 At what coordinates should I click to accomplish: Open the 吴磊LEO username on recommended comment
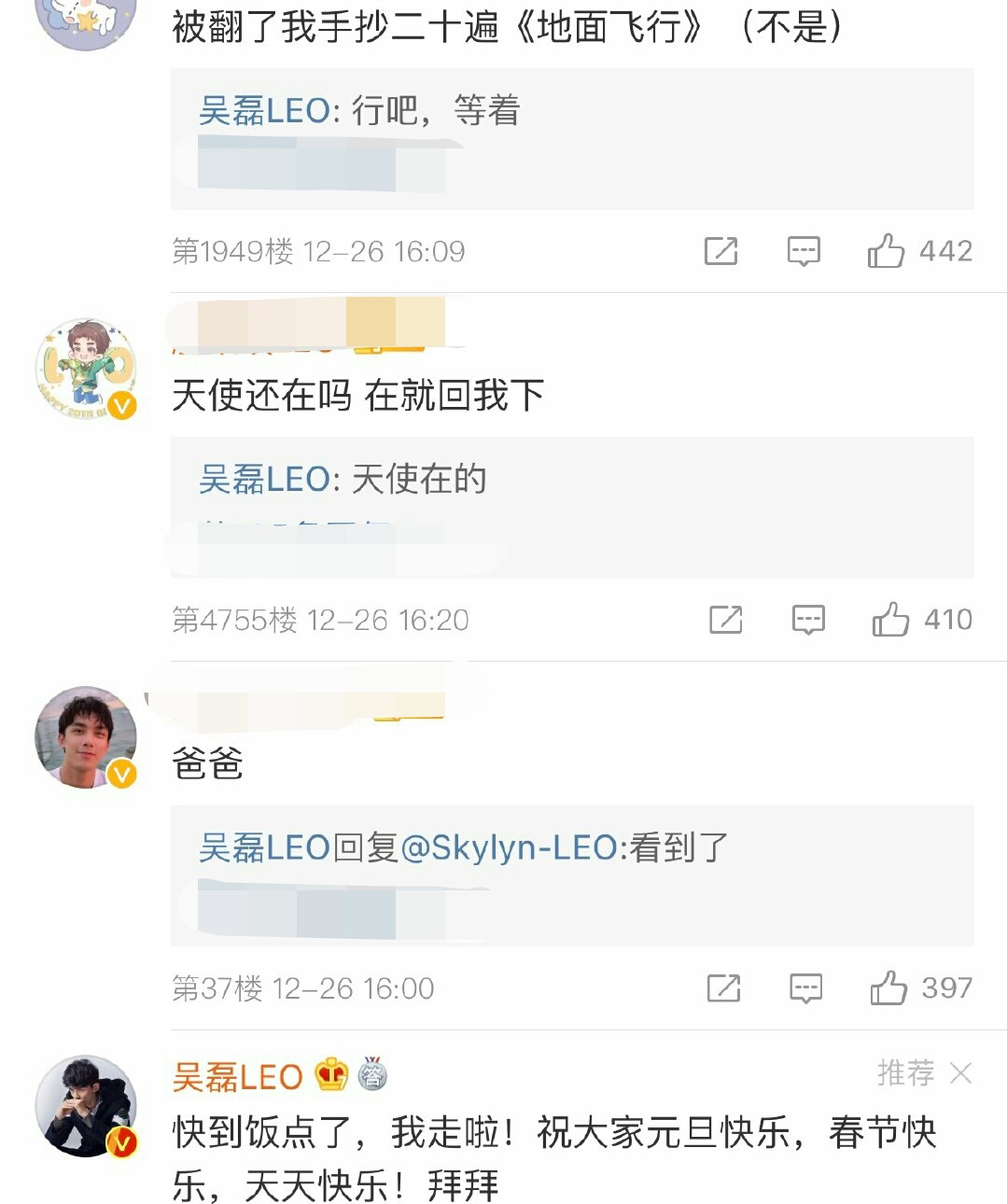coord(237,1077)
